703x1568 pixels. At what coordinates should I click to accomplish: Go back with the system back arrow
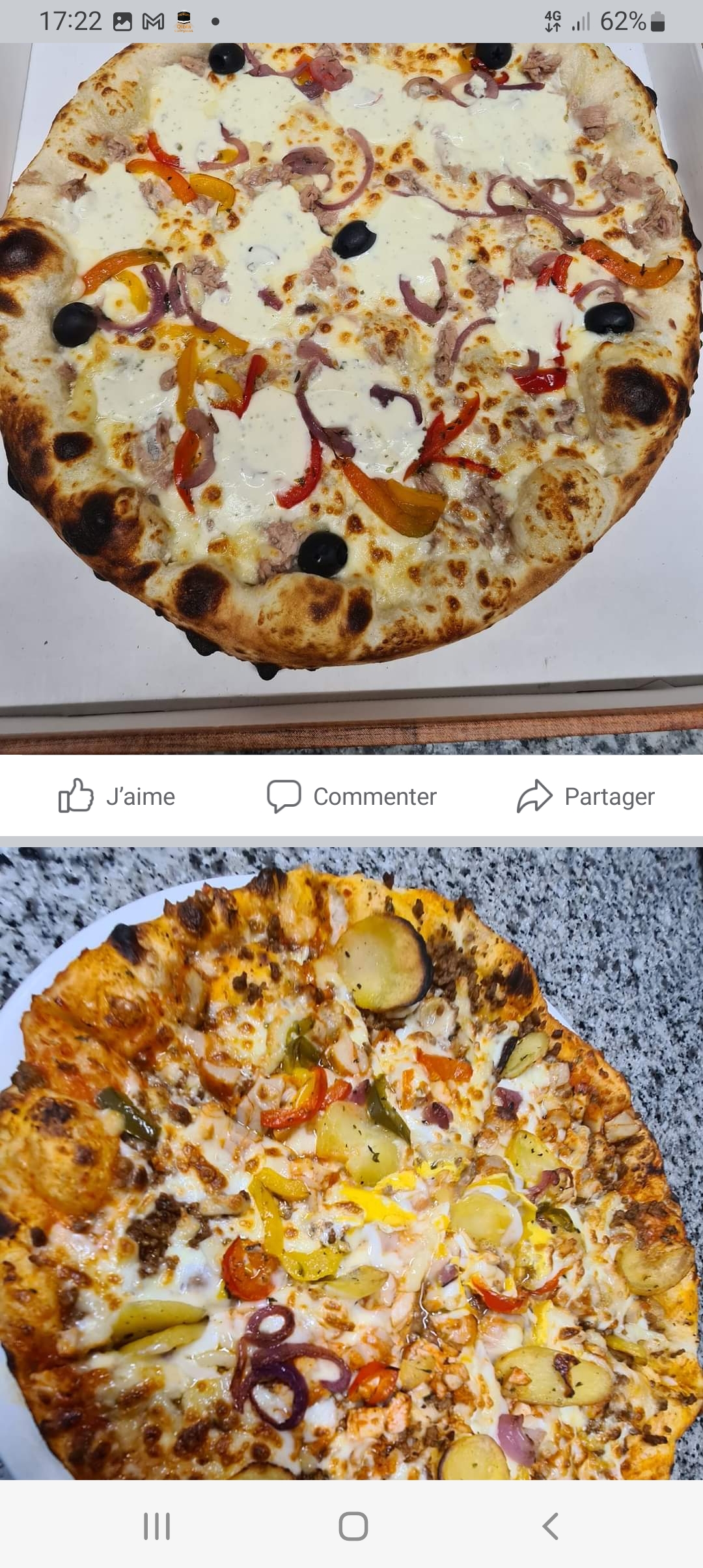550,1526
